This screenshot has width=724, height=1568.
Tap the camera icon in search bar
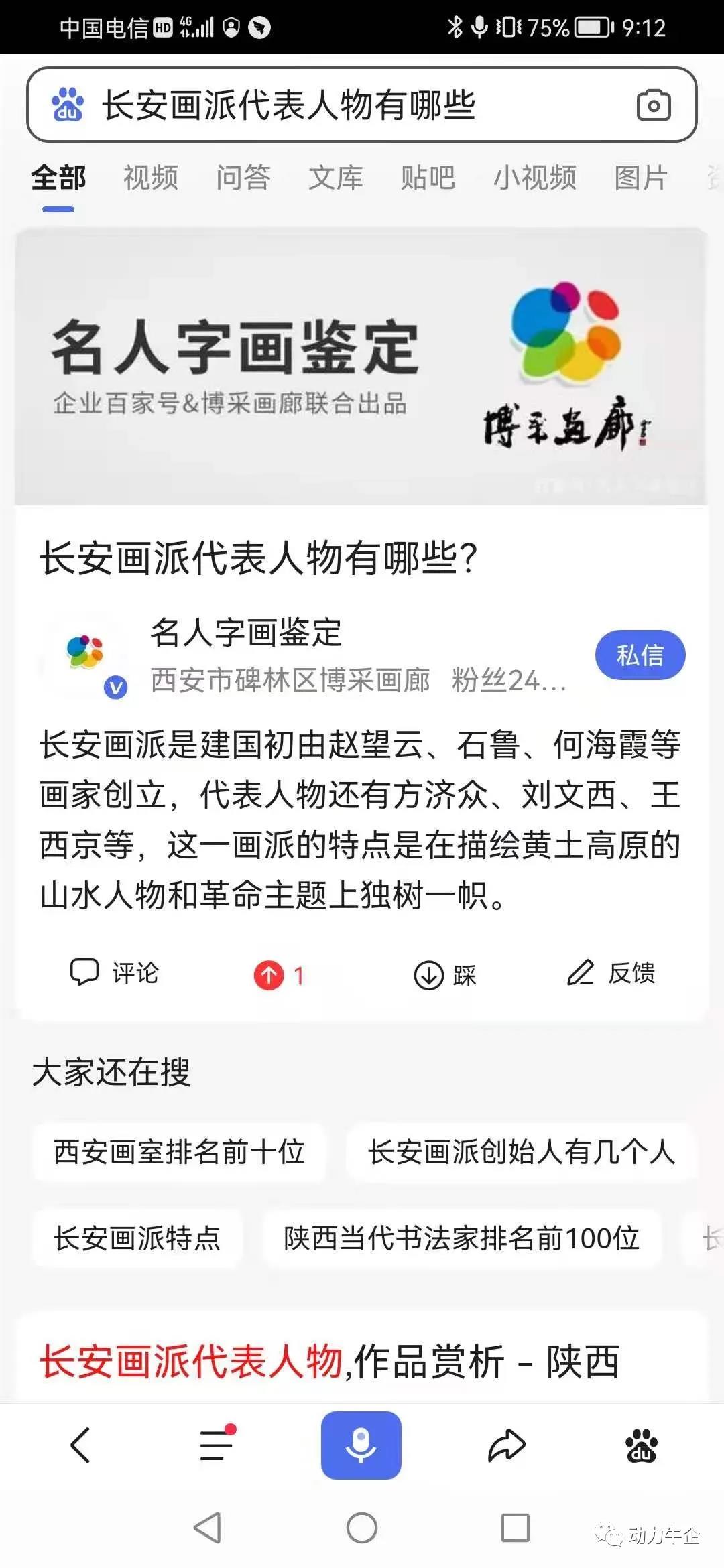tap(653, 105)
